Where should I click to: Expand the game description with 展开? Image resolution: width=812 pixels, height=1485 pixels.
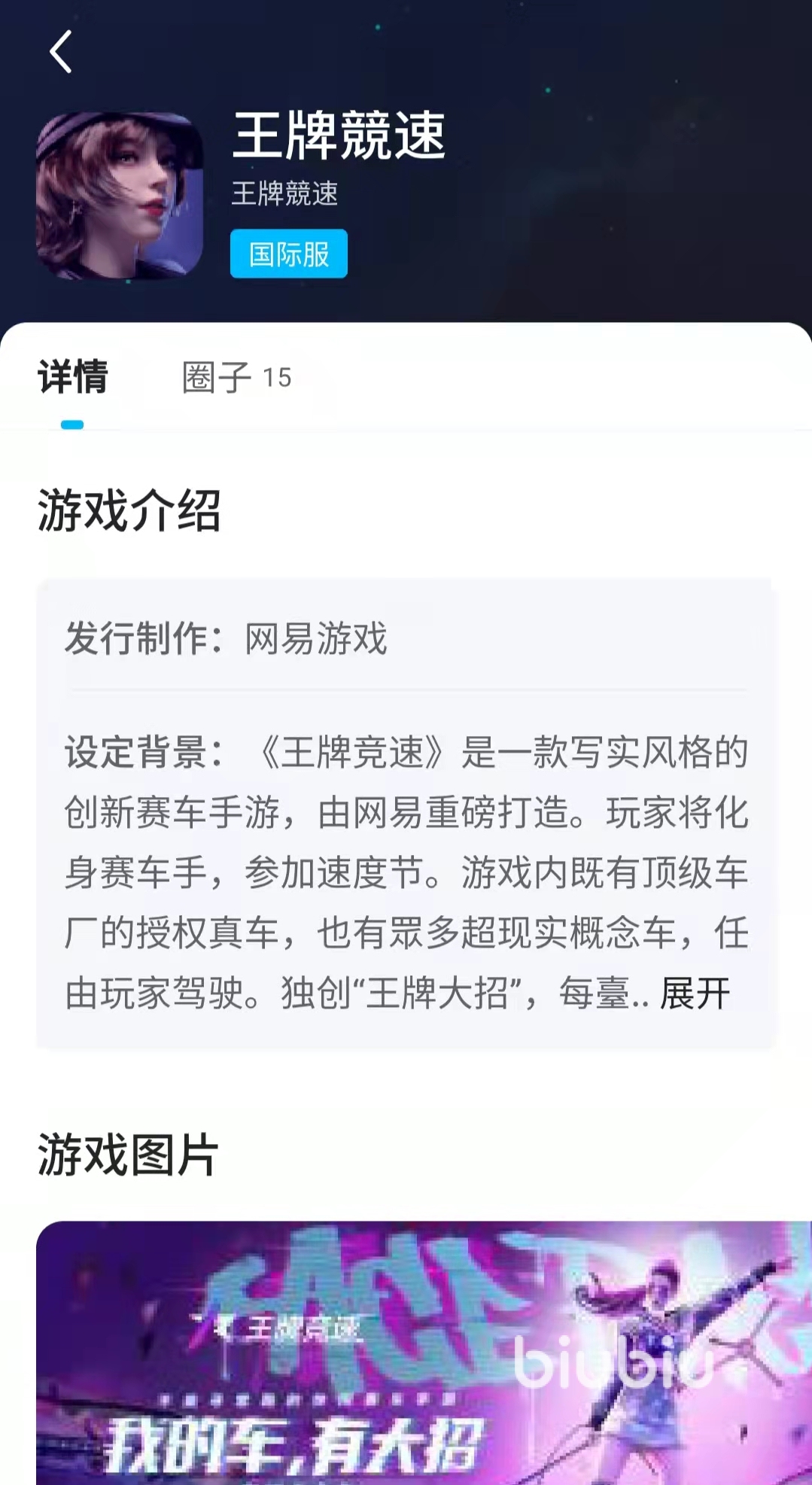[695, 994]
